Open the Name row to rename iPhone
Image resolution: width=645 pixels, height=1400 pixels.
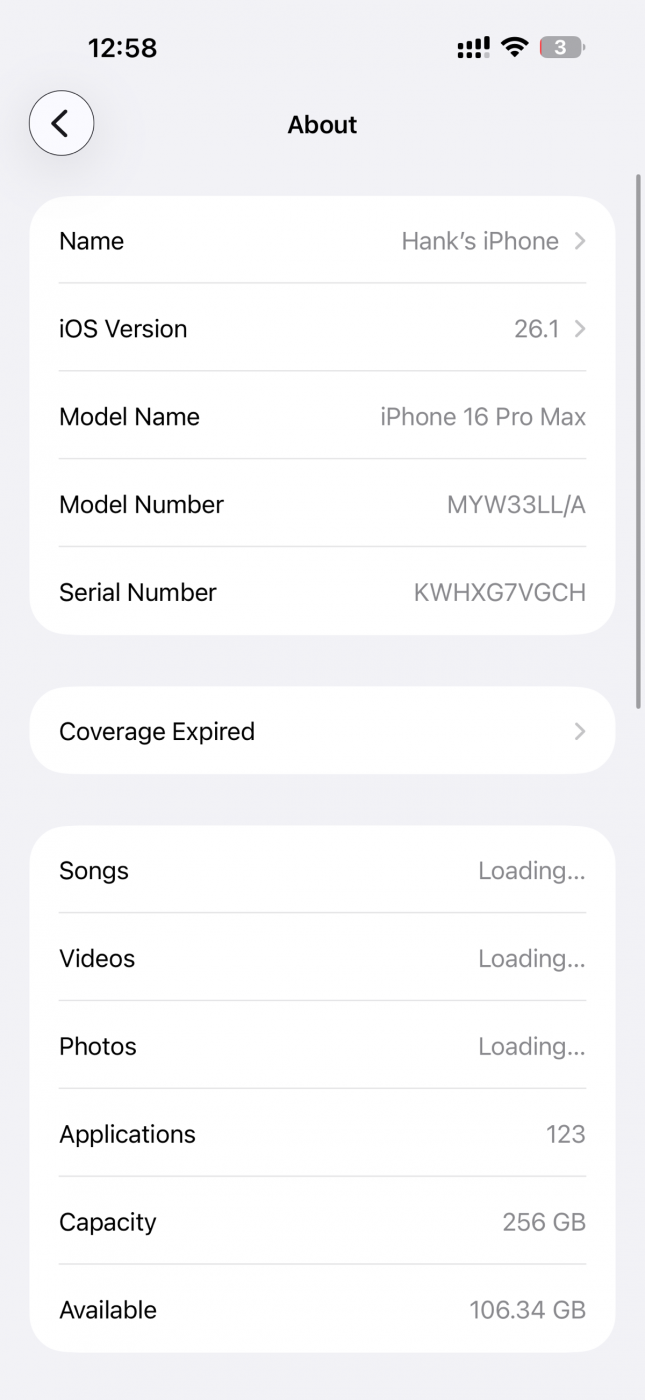pos(322,241)
